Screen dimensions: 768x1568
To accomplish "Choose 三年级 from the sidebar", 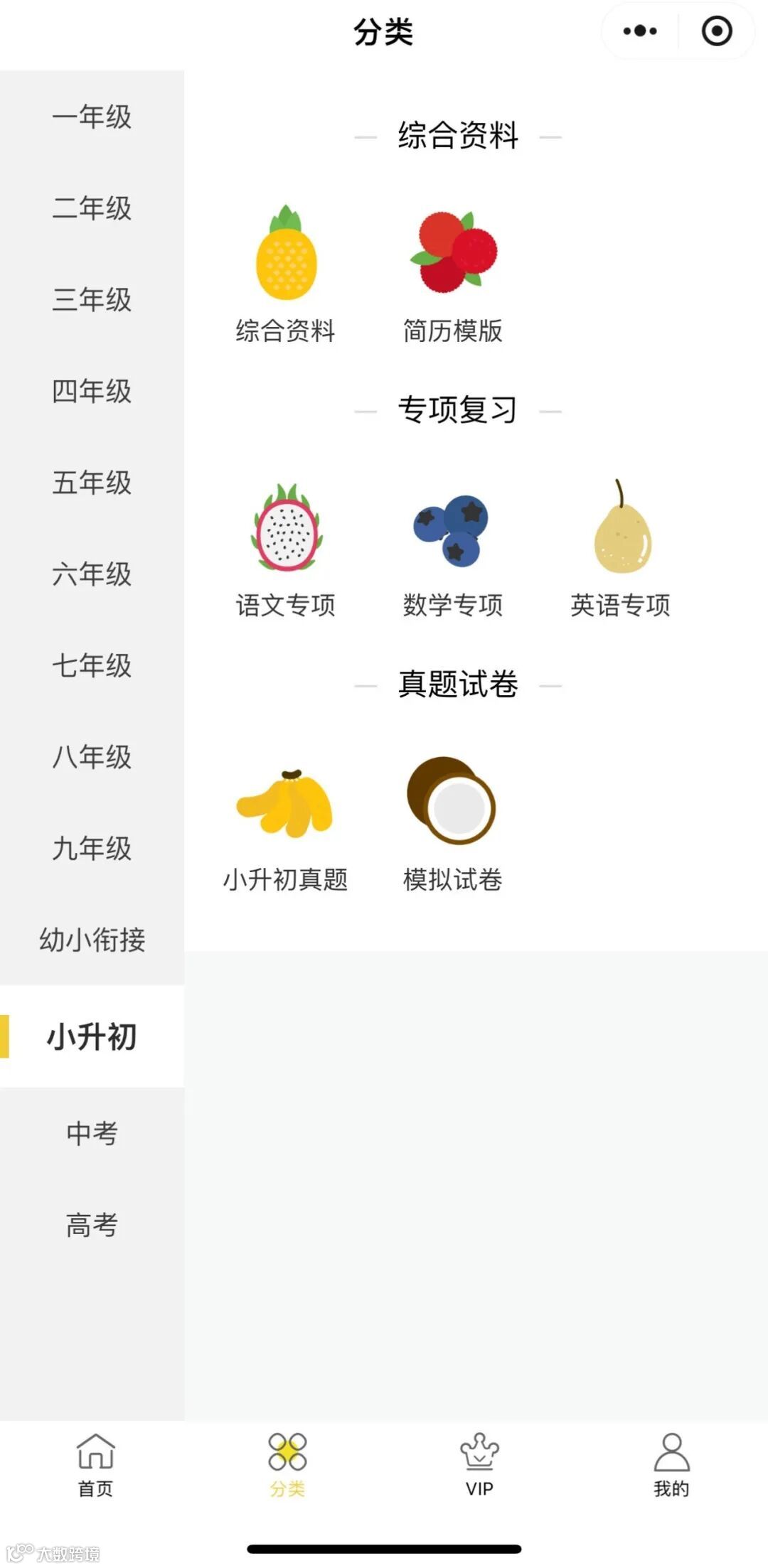I will tap(92, 299).
